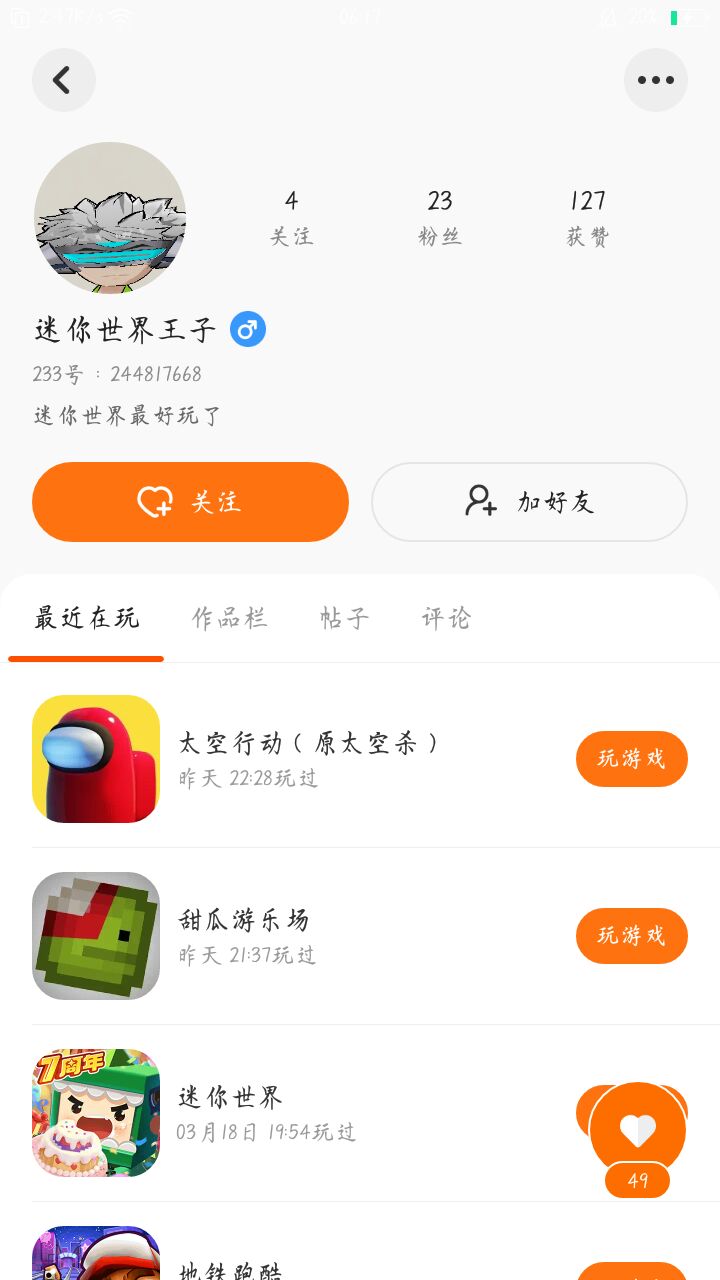
Task: Tap 玩游戏 for 甜瓜游乐场
Action: tap(631, 936)
